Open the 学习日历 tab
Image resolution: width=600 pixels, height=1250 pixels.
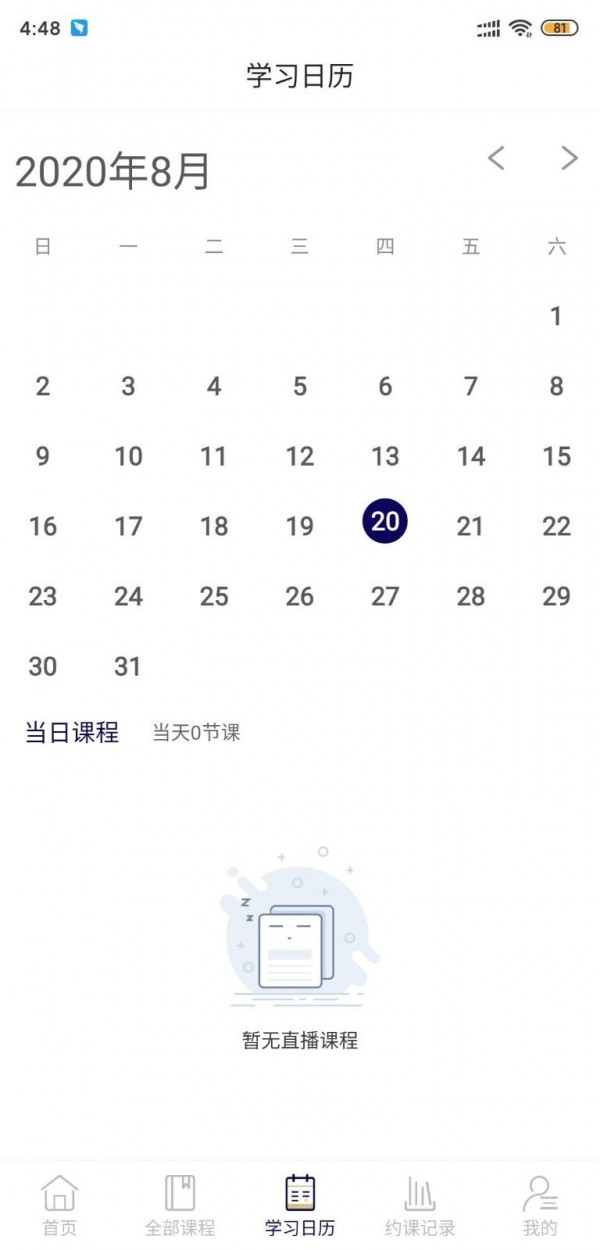click(300, 1205)
